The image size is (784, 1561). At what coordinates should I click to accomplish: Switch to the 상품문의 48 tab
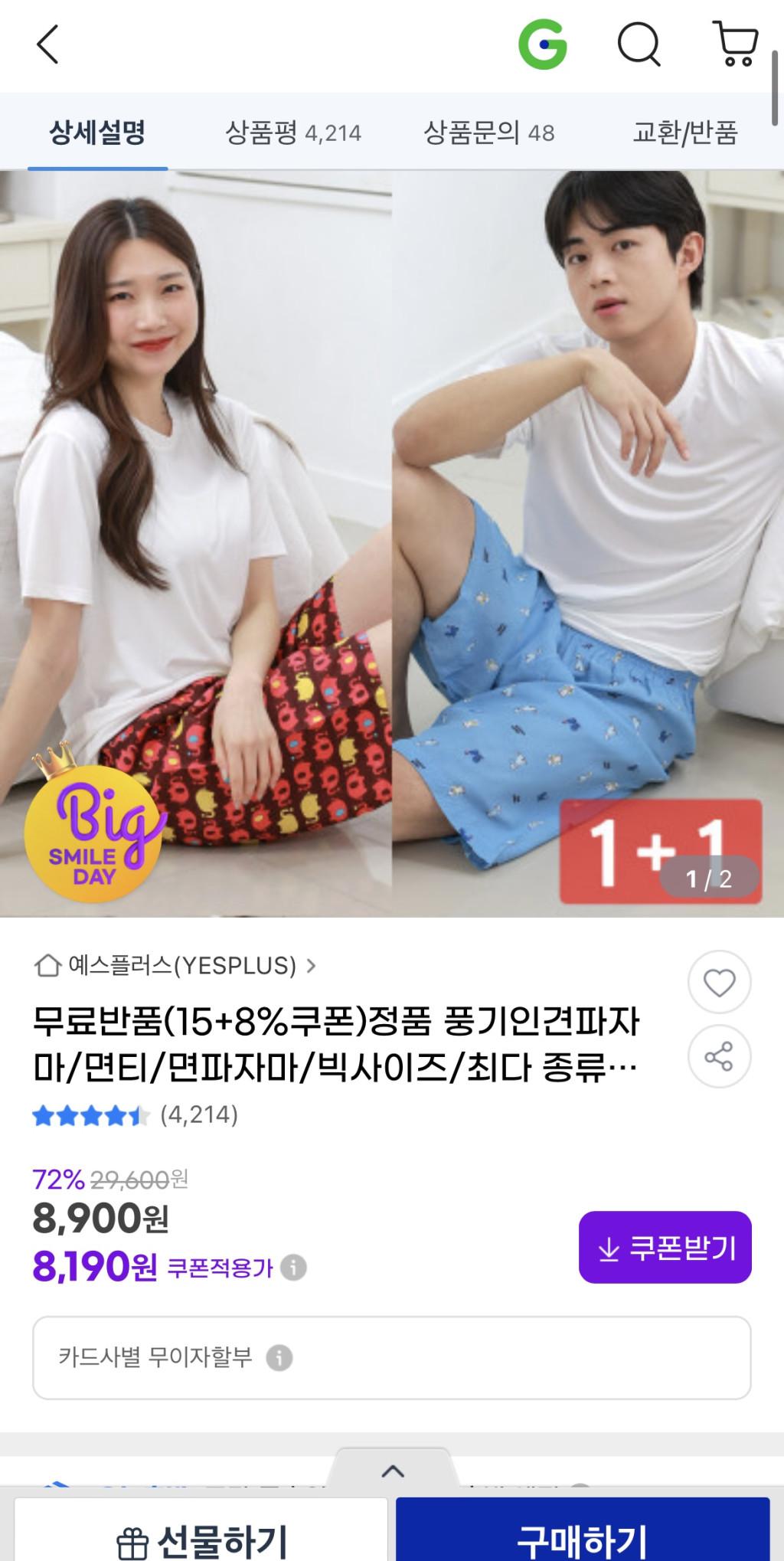click(x=489, y=133)
